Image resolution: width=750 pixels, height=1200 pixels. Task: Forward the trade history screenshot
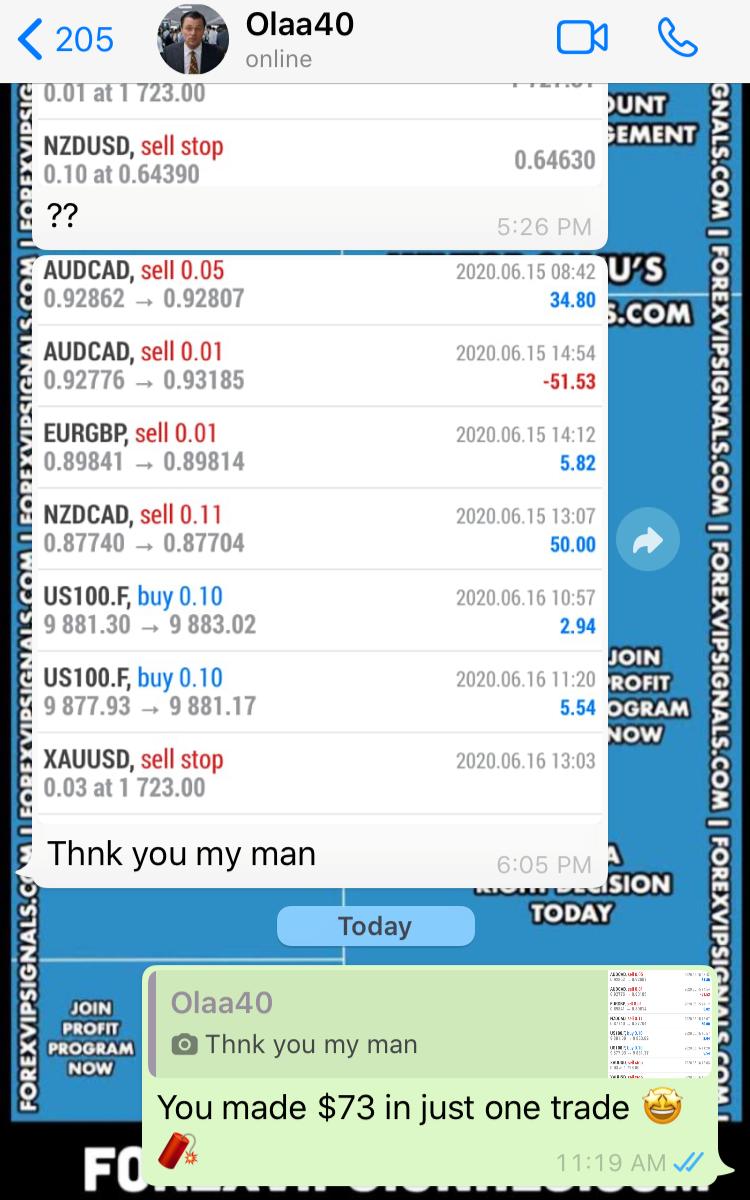[647, 542]
